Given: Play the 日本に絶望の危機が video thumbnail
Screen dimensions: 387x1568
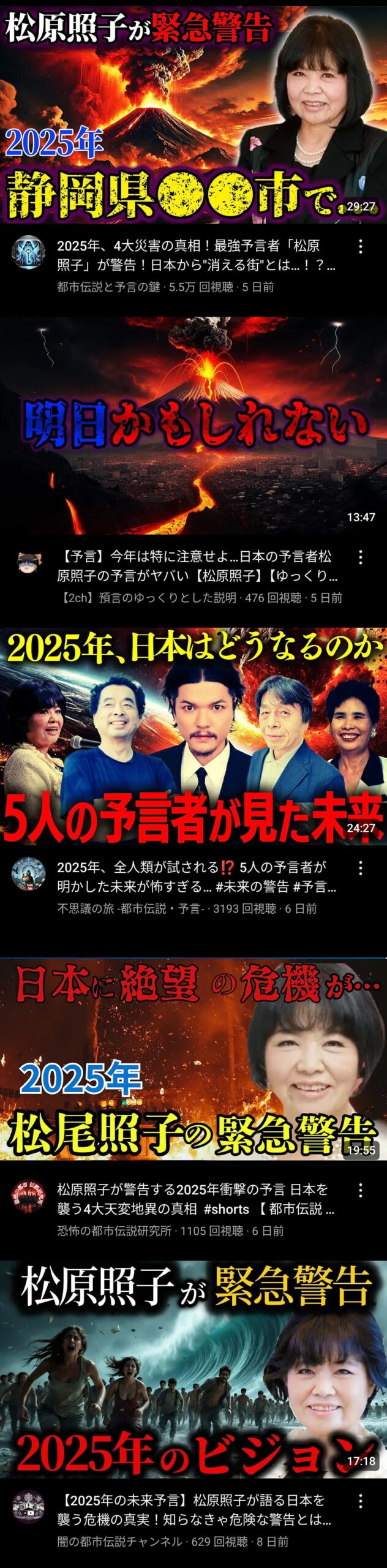Looking at the screenshot, I should point(193,1060).
